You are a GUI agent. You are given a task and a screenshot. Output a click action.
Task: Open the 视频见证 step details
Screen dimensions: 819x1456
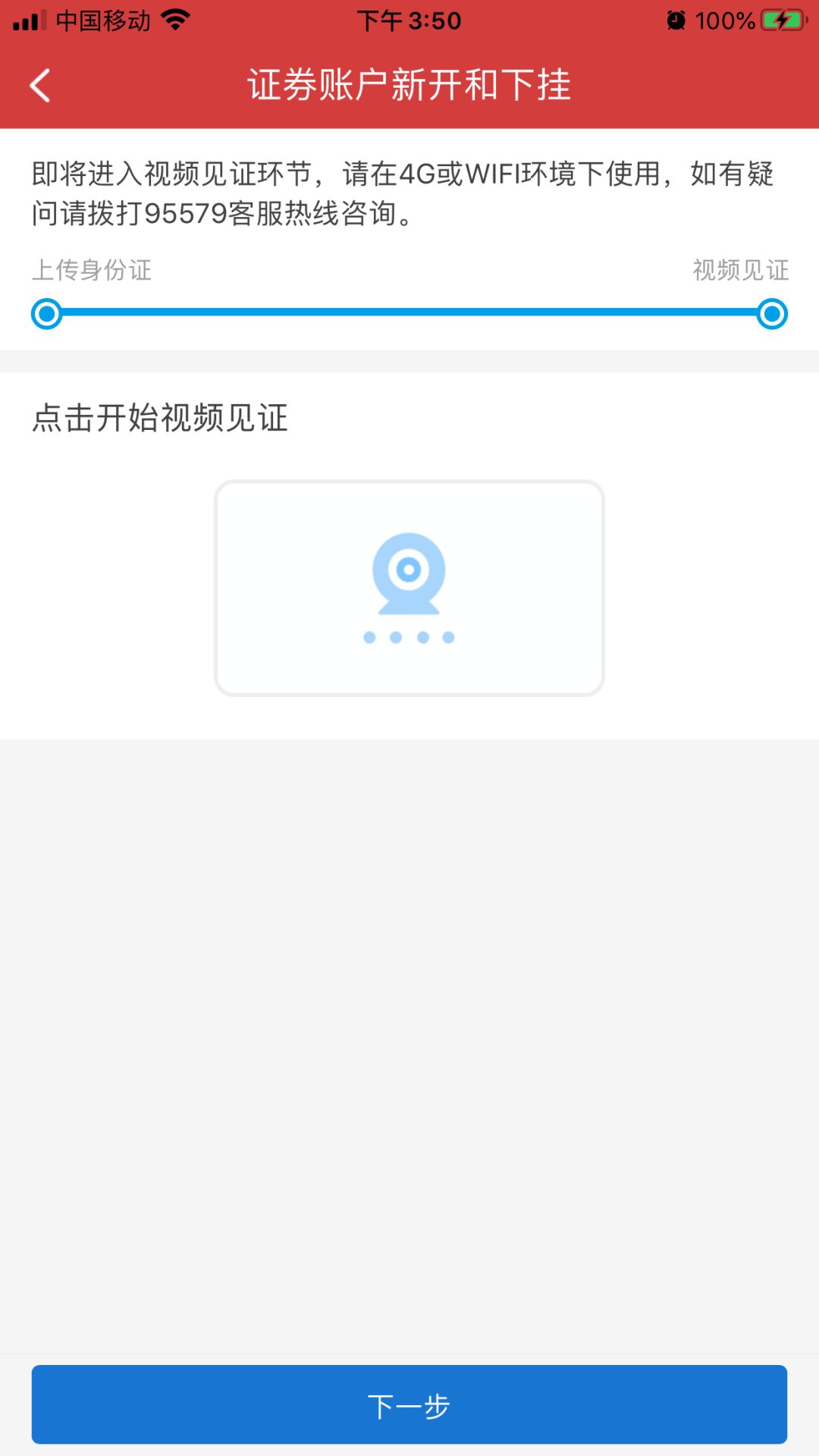(739, 271)
